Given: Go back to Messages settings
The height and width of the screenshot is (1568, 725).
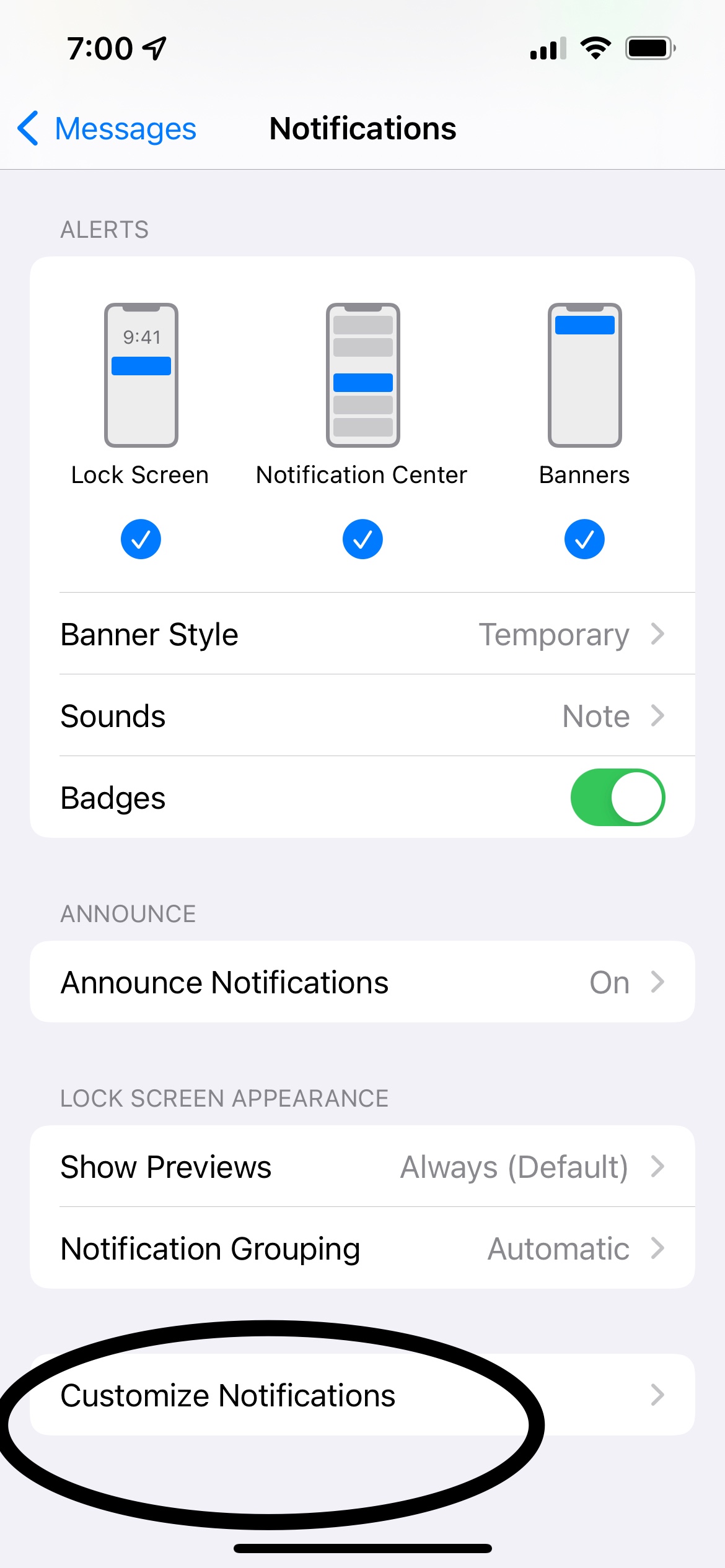Looking at the screenshot, I should point(107,129).
